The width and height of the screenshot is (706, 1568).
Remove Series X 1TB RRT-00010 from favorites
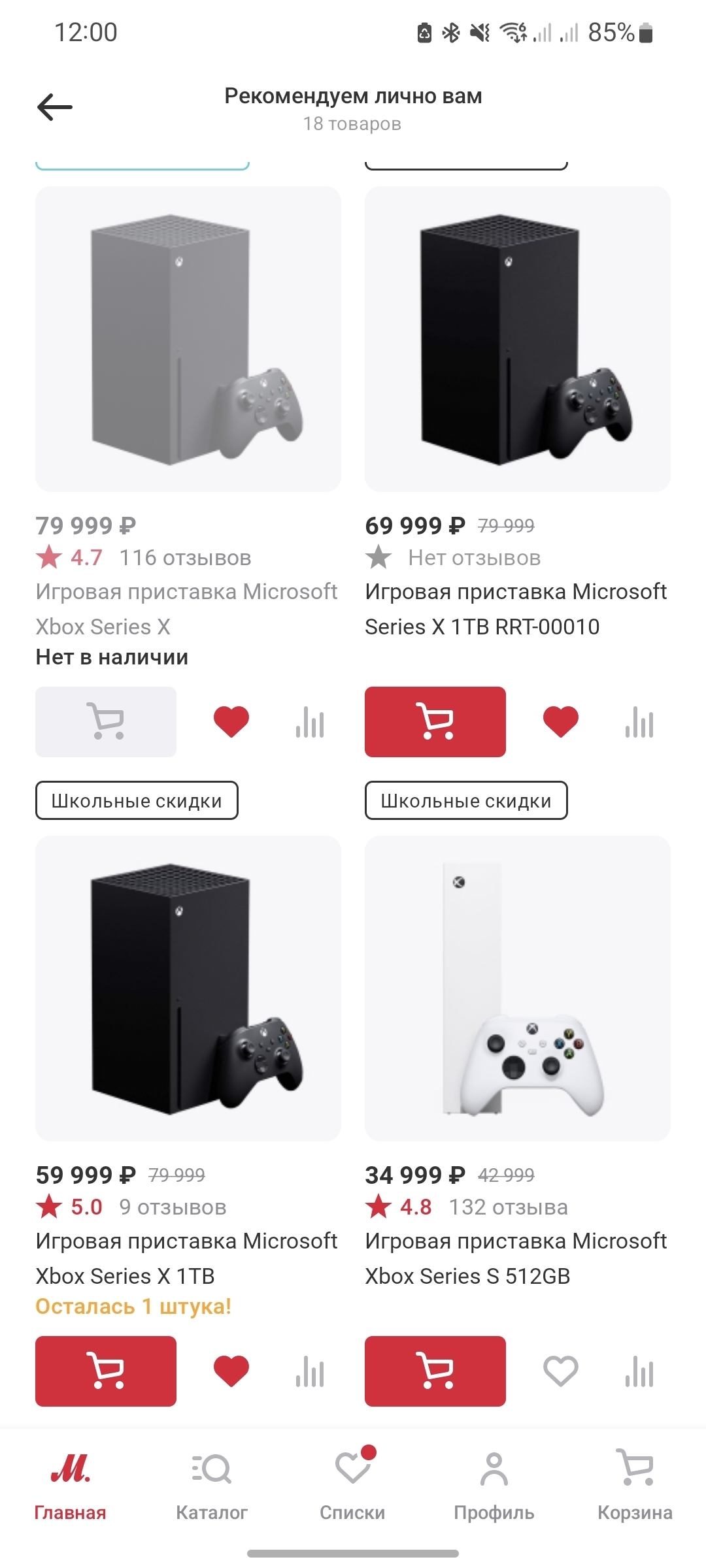[x=561, y=722]
